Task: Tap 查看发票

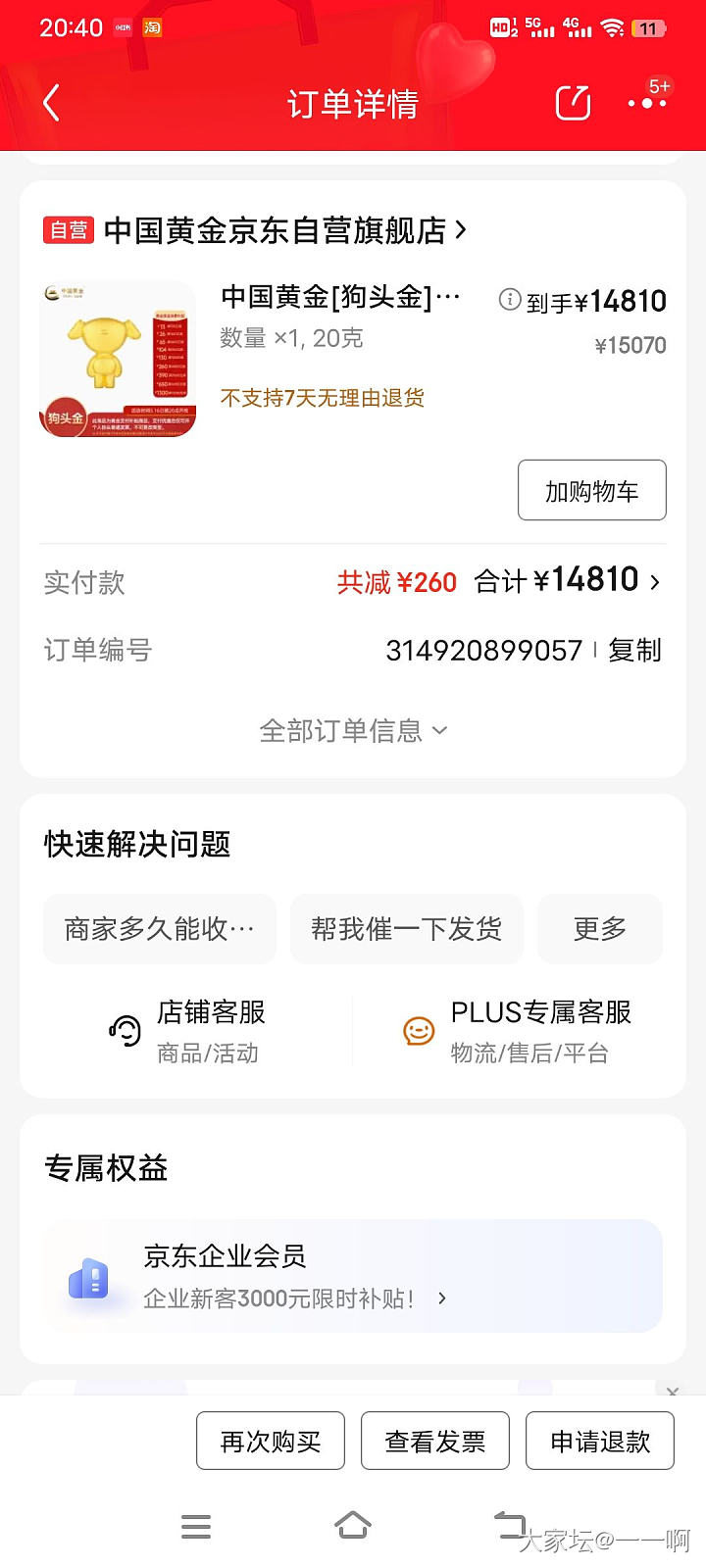Action: tap(435, 1441)
